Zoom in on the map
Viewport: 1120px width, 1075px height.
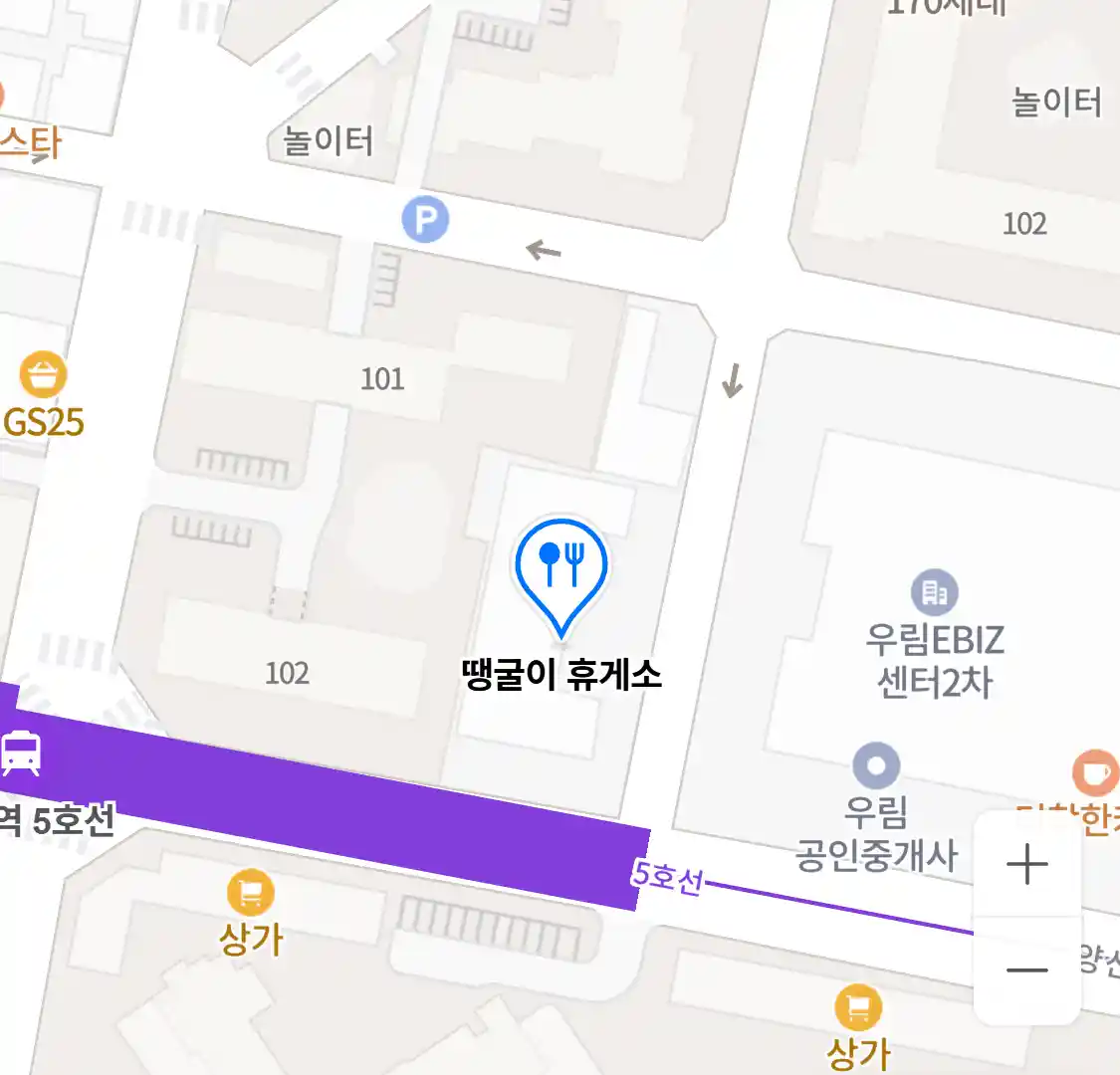tap(1026, 864)
